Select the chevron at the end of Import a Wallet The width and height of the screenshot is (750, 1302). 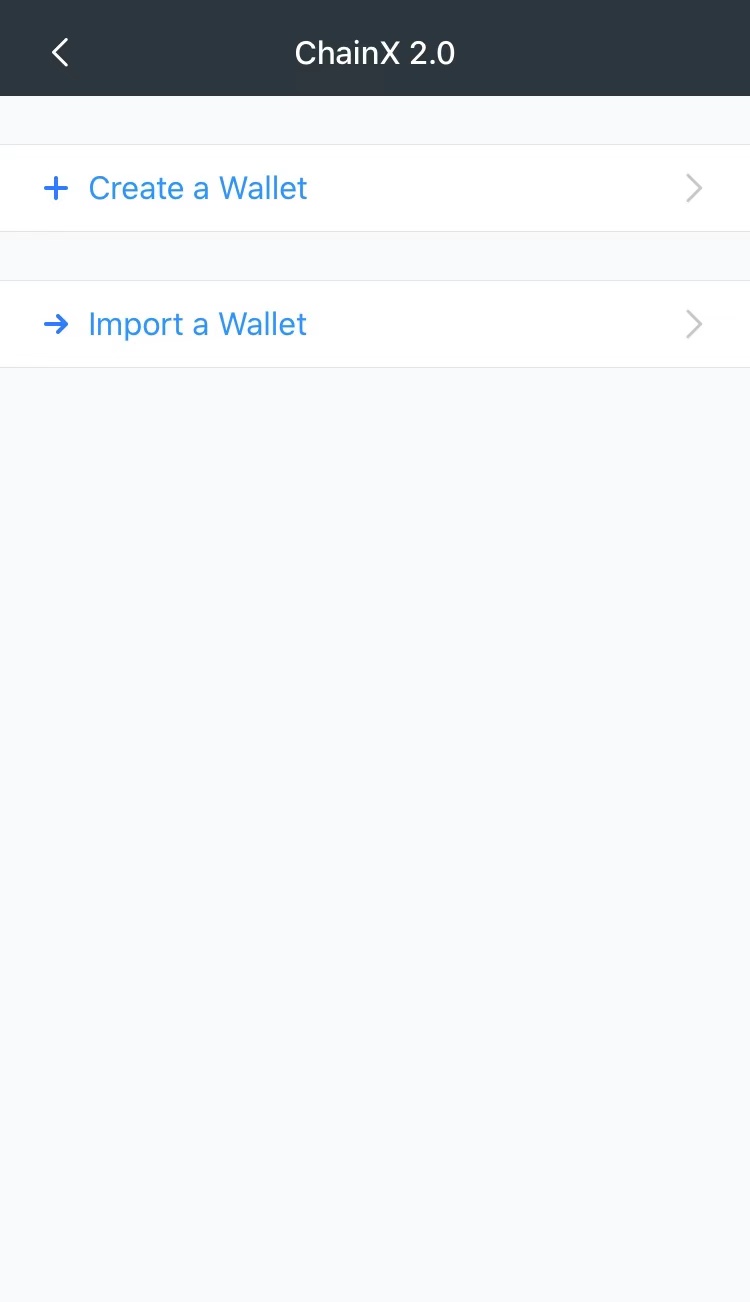pos(694,324)
